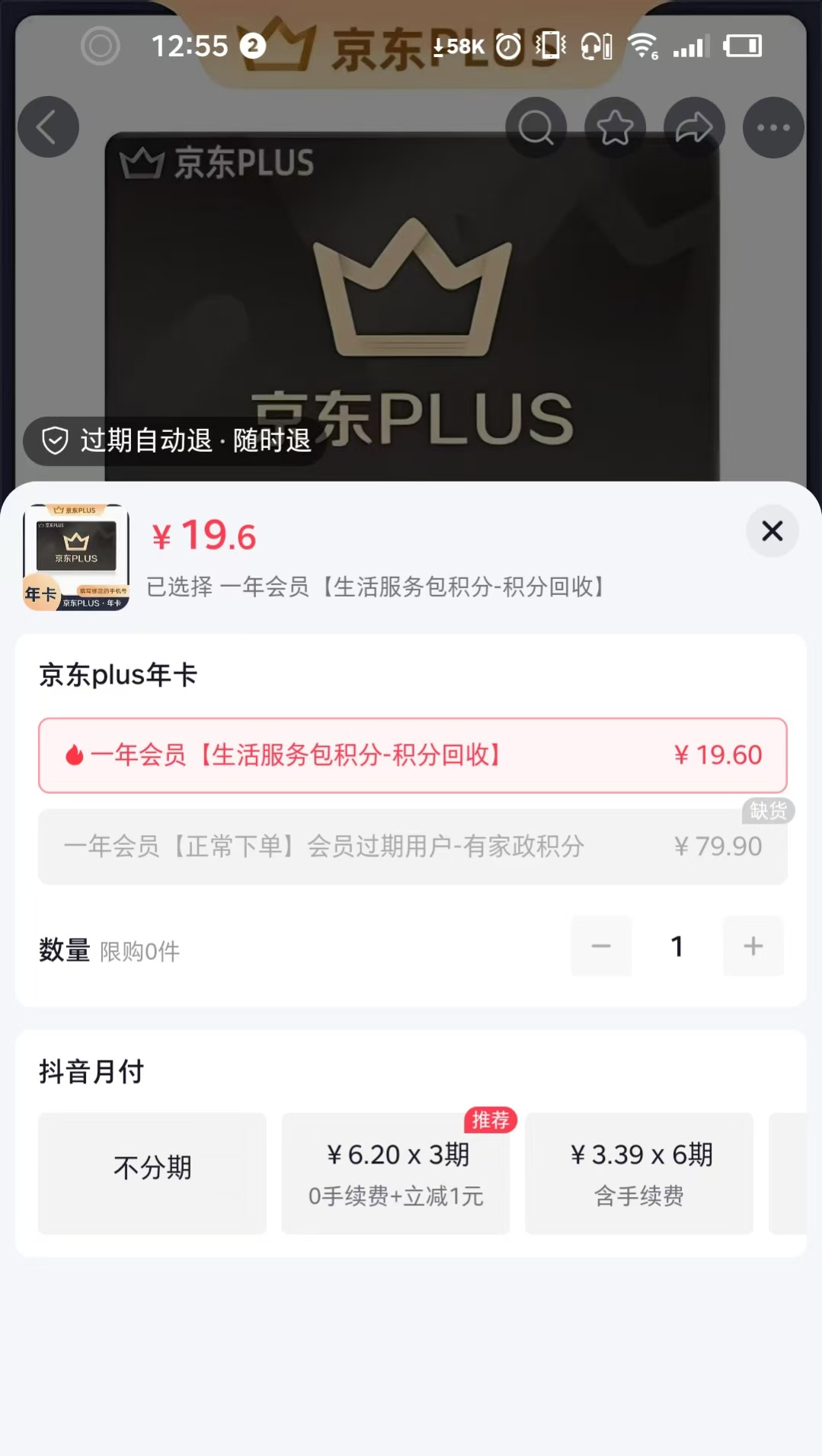Go back with the arrow icon
The image size is (822, 1456).
(x=48, y=127)
